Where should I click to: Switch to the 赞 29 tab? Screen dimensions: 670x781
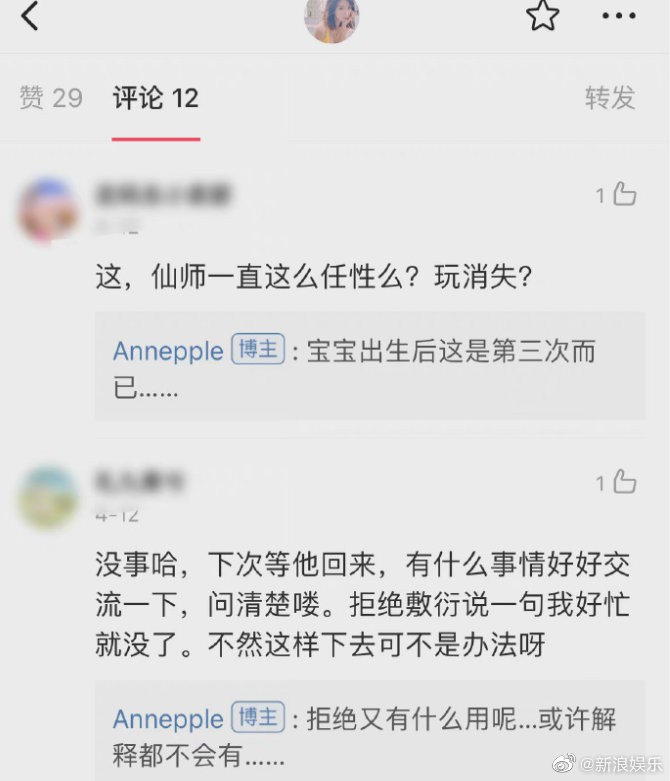click(51, 98)
